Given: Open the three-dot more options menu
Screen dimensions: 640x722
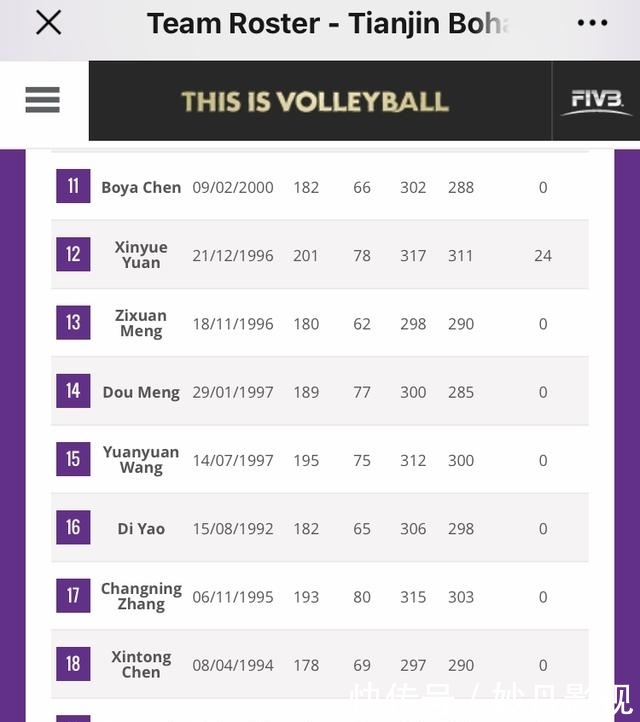Looking at the screenshot, I should coord(592,23).
